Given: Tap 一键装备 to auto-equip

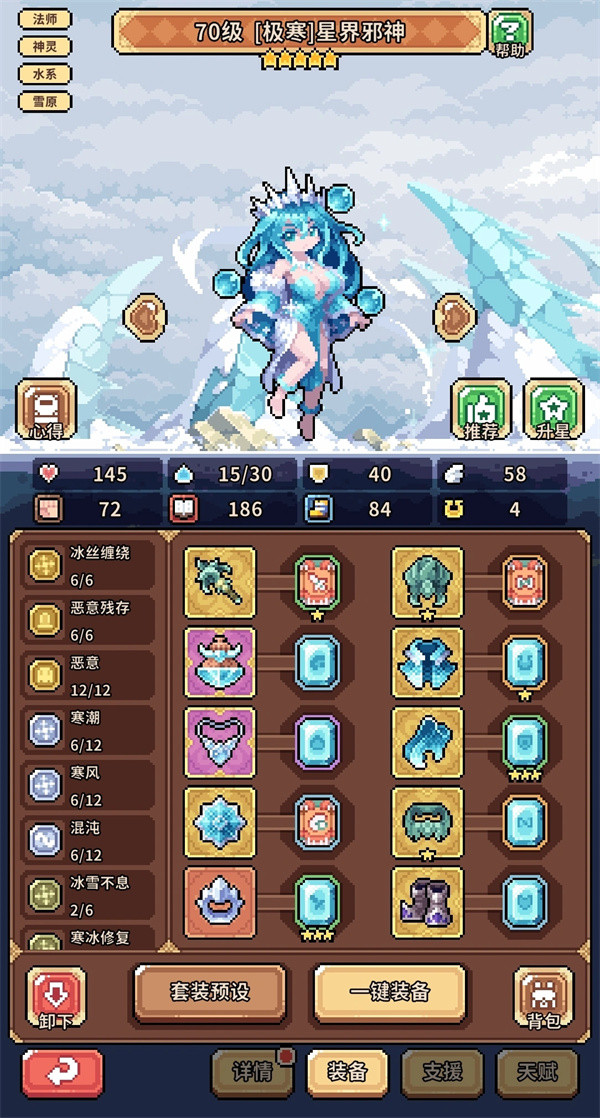Looking at the screenshot, I should click(390, 992).
